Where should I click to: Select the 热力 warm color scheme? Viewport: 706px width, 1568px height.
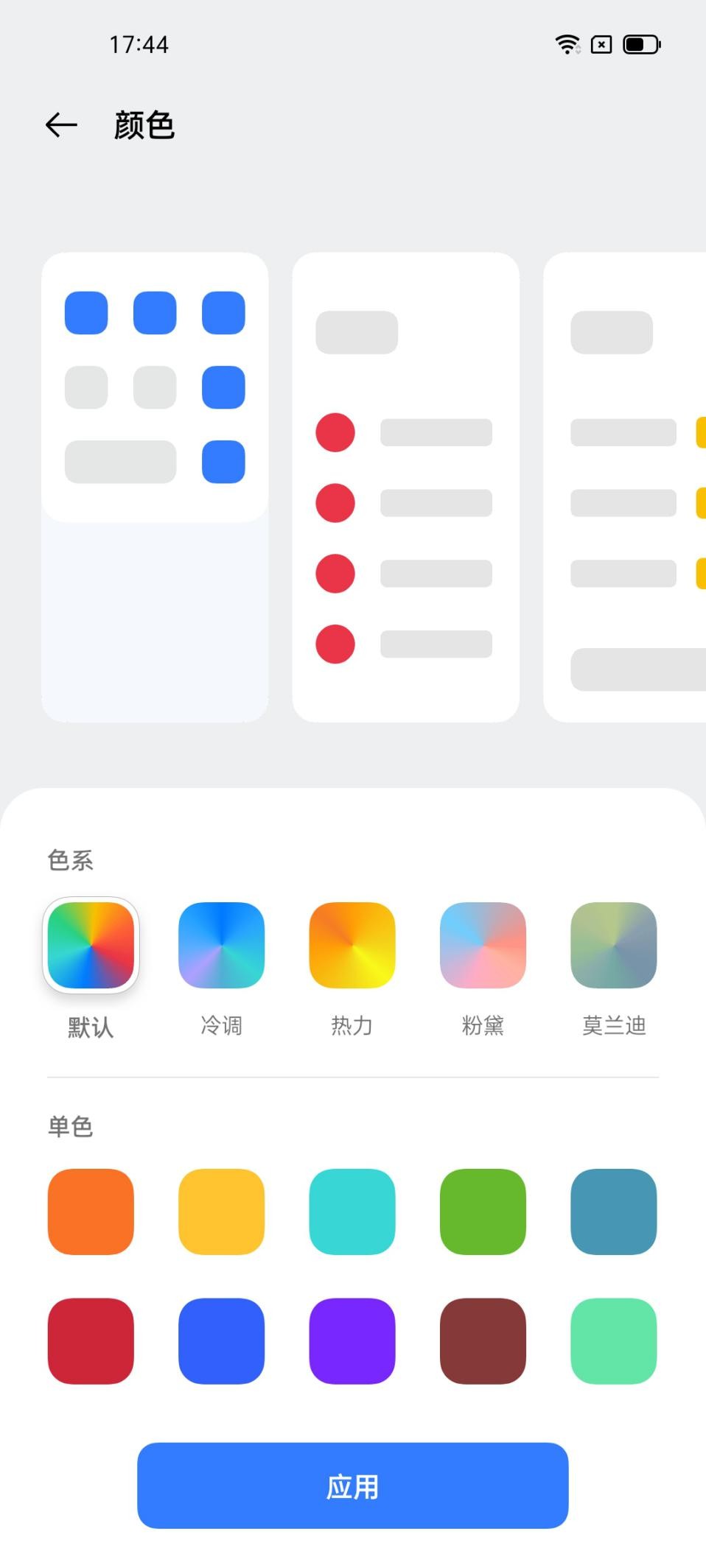[x=352, y=945]
